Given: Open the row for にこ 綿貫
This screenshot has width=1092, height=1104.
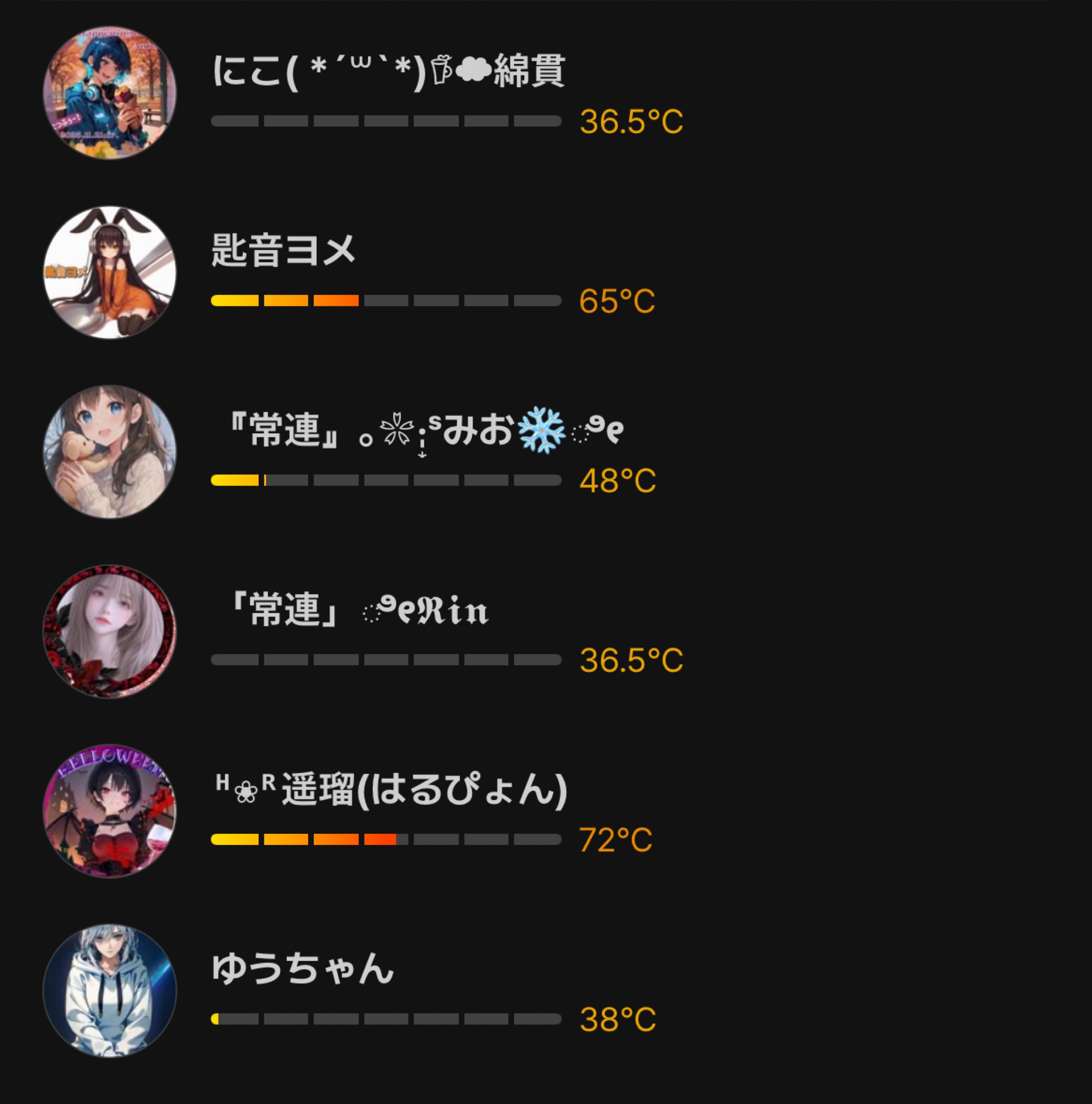Looking at the screenshot, I should pyautogui.click(x=389, y=72).
